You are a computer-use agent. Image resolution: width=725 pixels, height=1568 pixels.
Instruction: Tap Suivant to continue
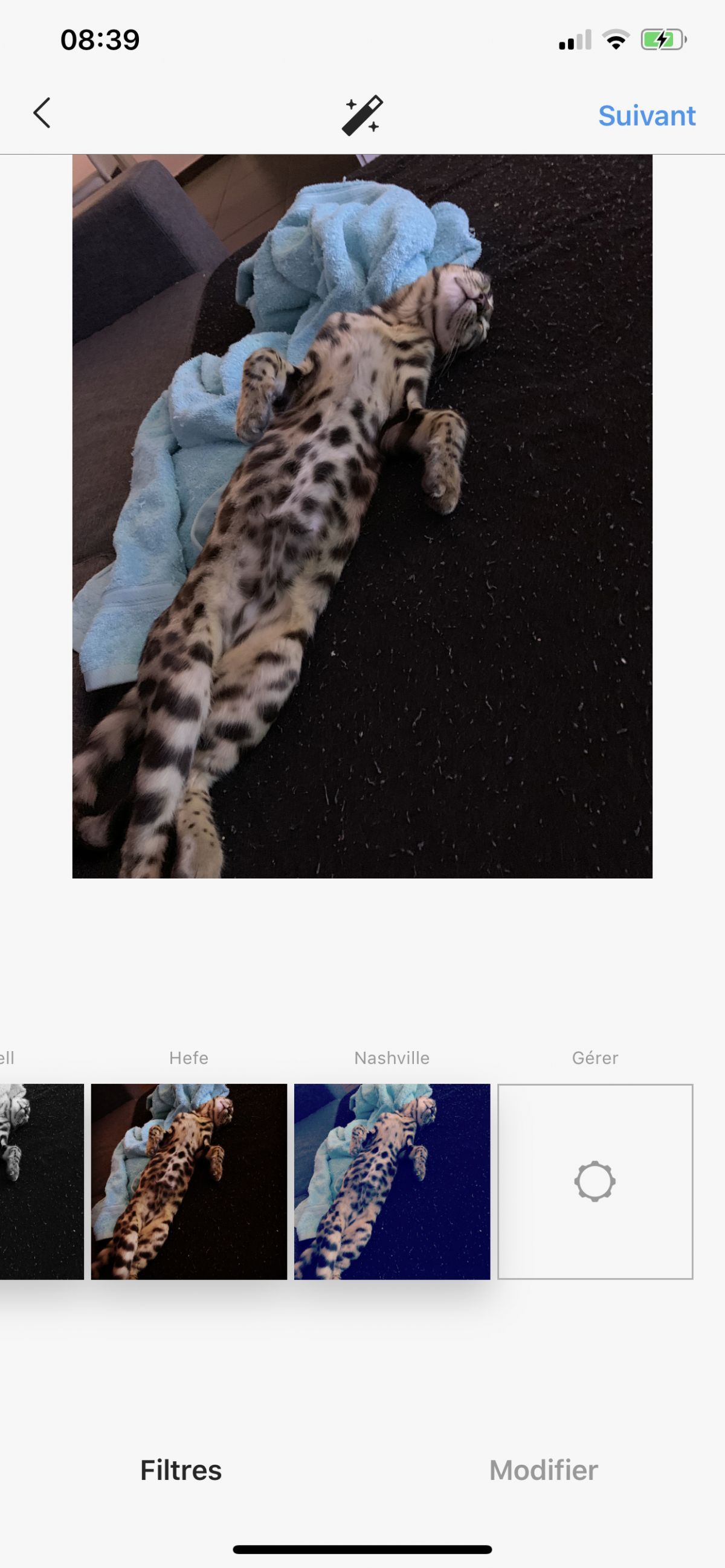tap(646, 116)
